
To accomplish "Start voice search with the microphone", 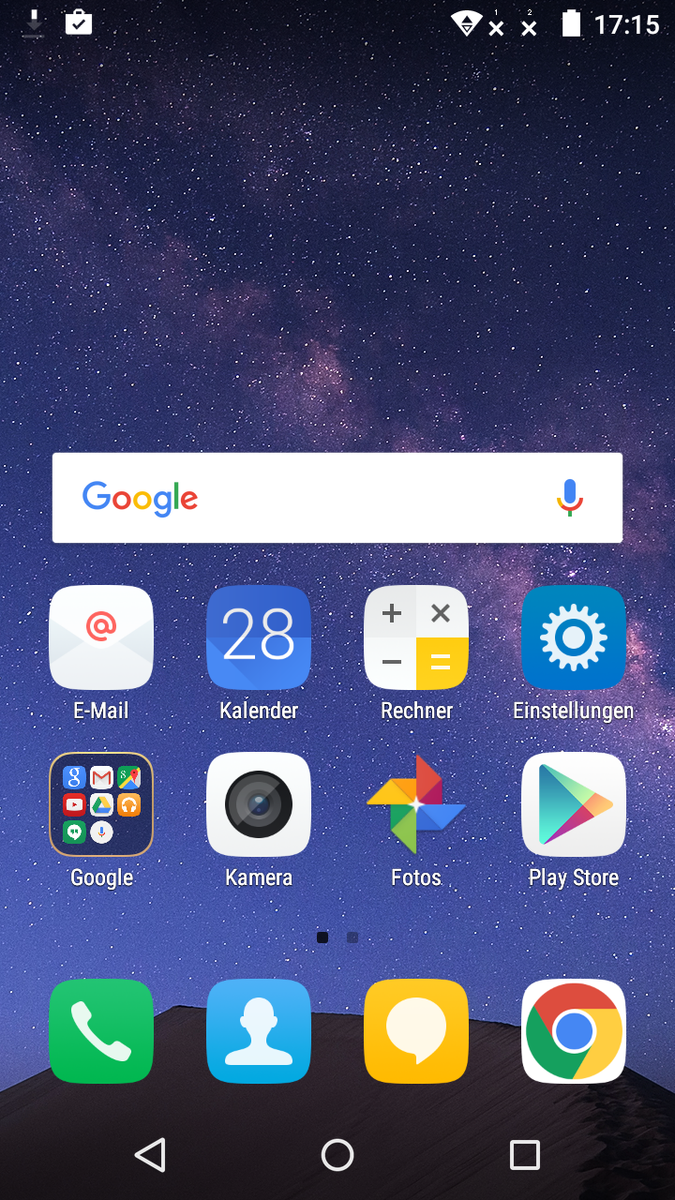I will [569, 498].
